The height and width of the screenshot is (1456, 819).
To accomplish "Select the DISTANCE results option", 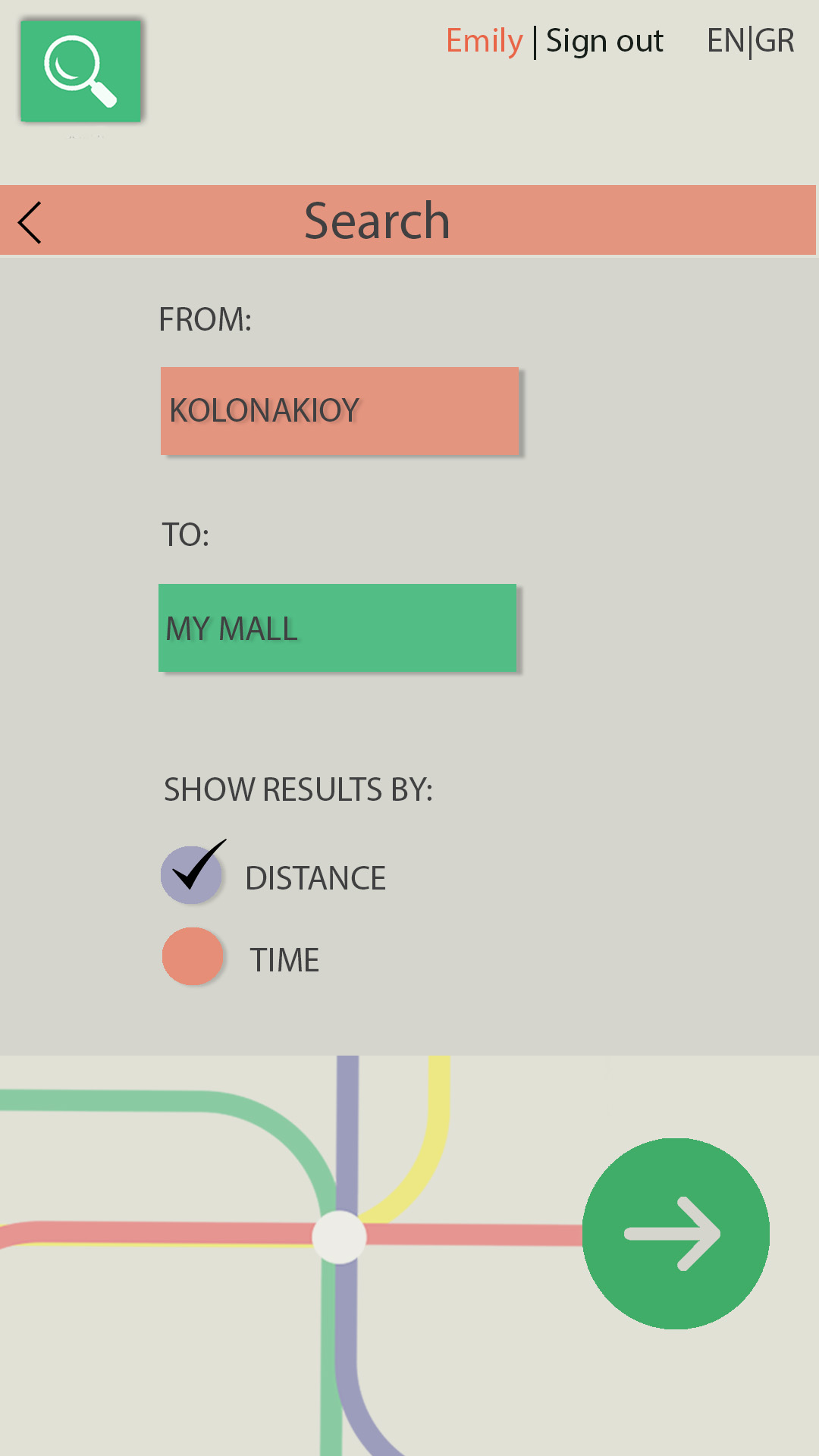I will click(x=193, y=875).
